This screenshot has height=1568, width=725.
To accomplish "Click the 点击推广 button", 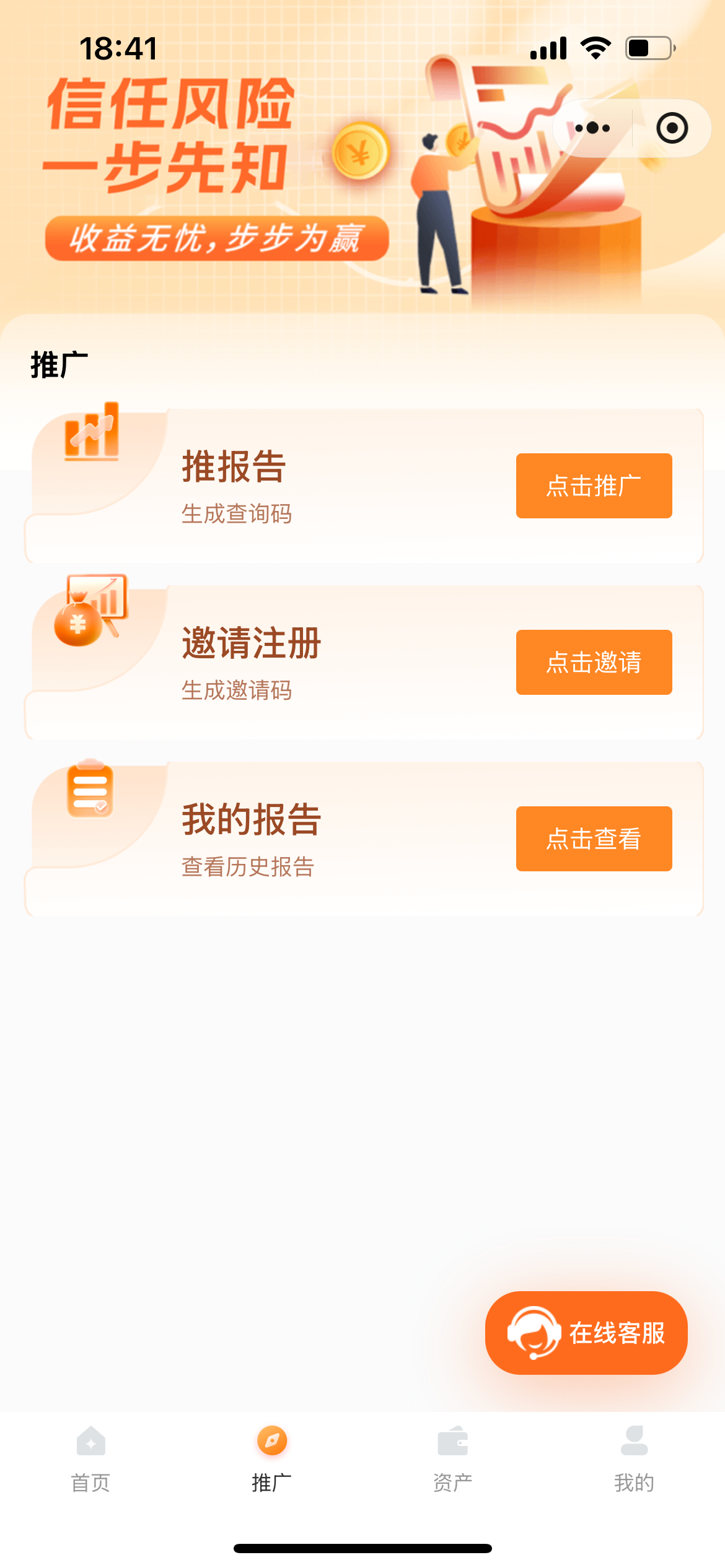I will click(593, 486).
